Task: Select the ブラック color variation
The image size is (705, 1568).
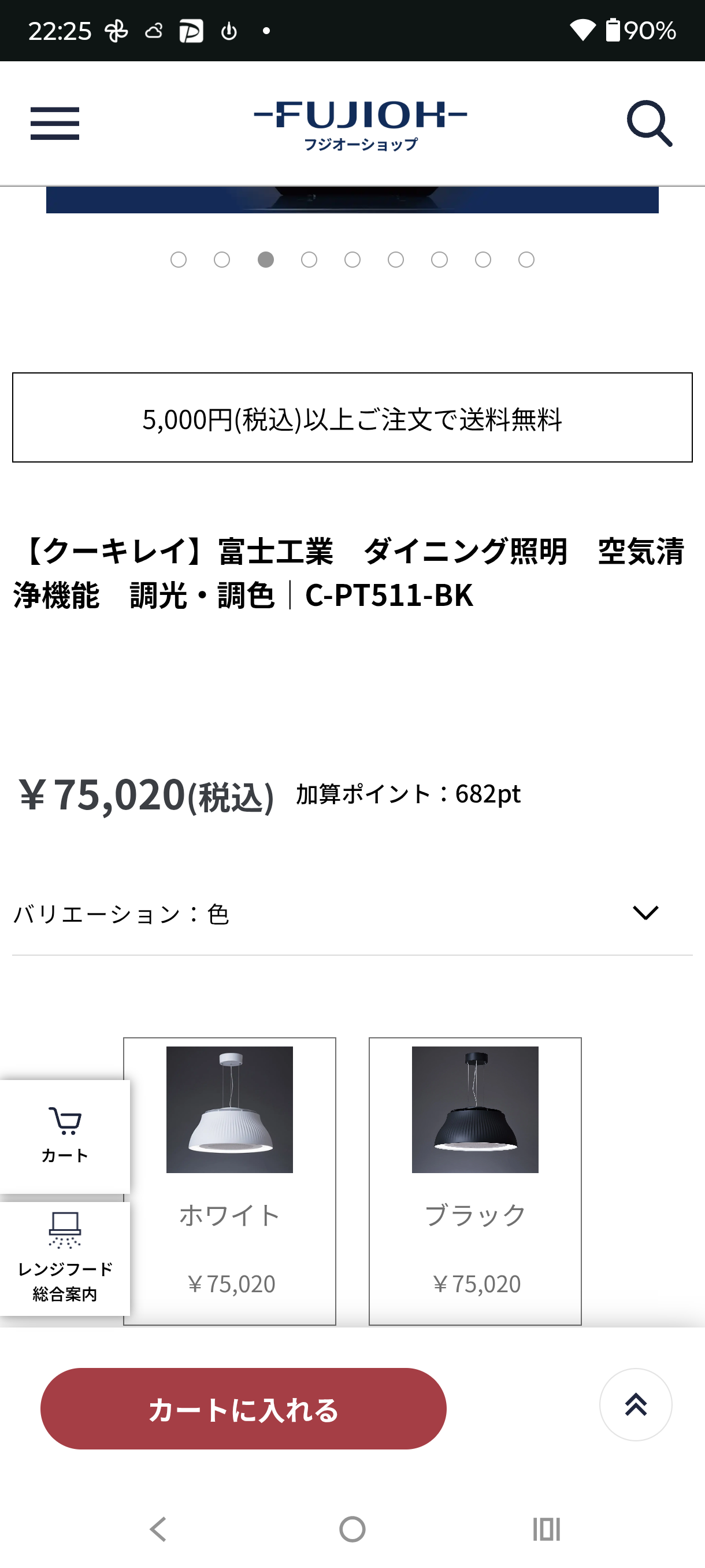Action: [x=474, y=1179]
